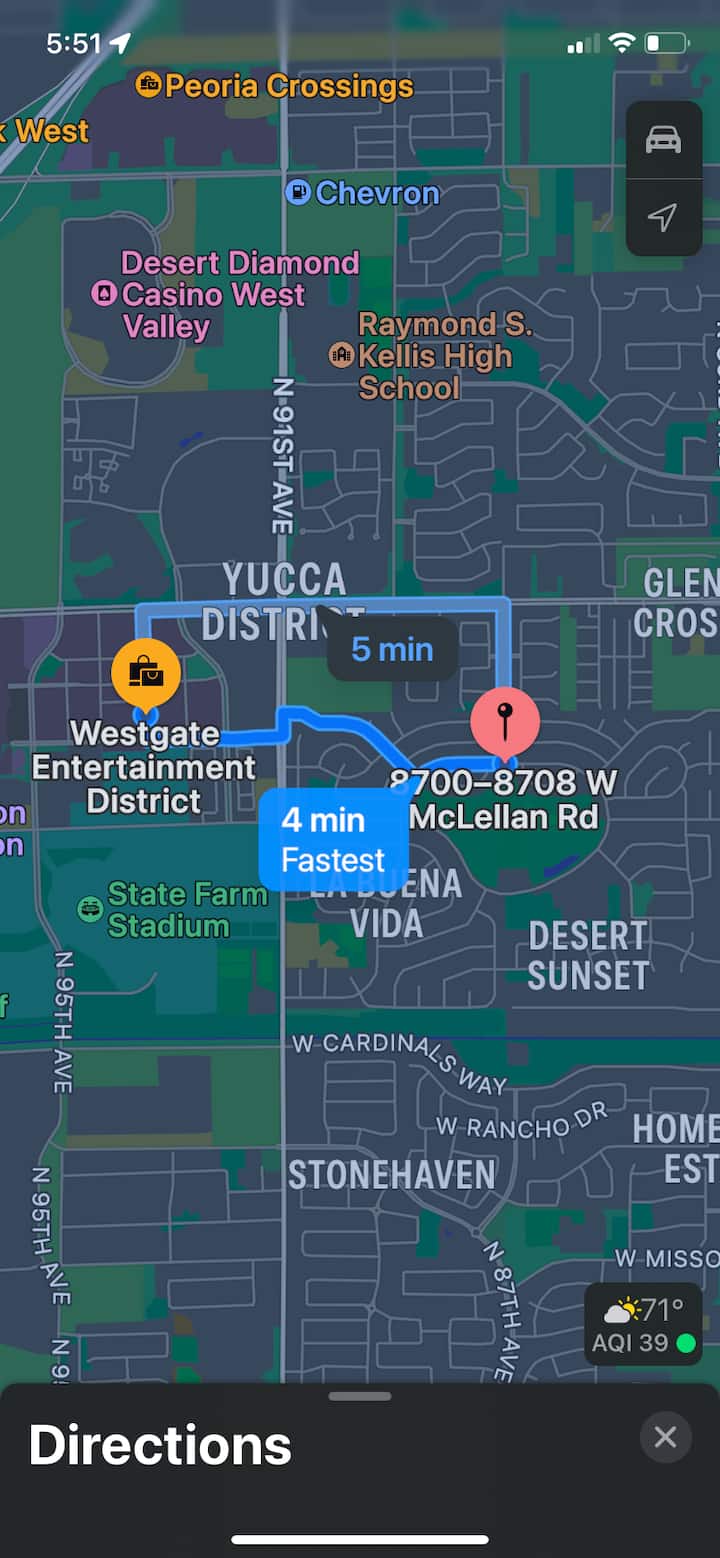
Task: Tap the red destination pin on McLellan Rd
Action: click(505, 720)
